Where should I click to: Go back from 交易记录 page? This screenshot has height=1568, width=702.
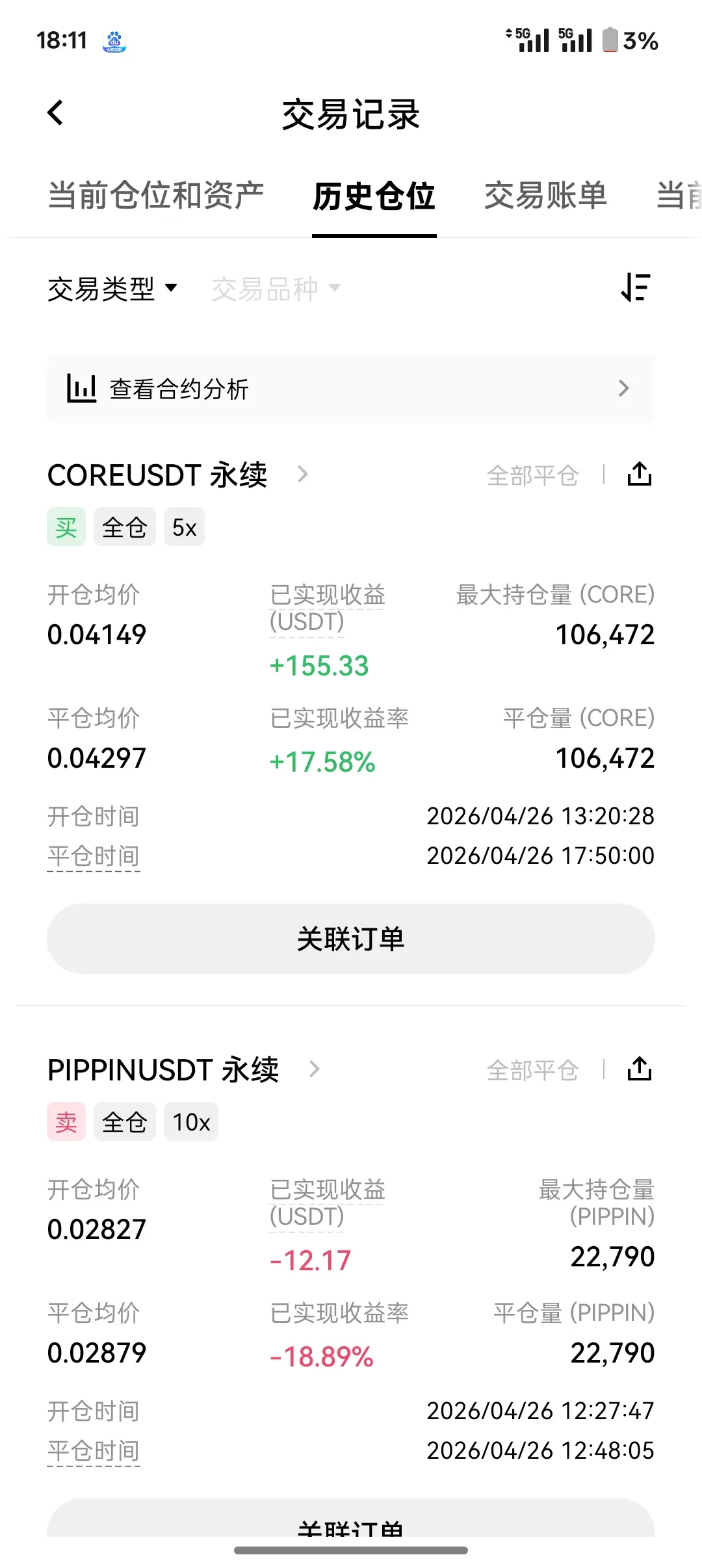tap(56, 113)
